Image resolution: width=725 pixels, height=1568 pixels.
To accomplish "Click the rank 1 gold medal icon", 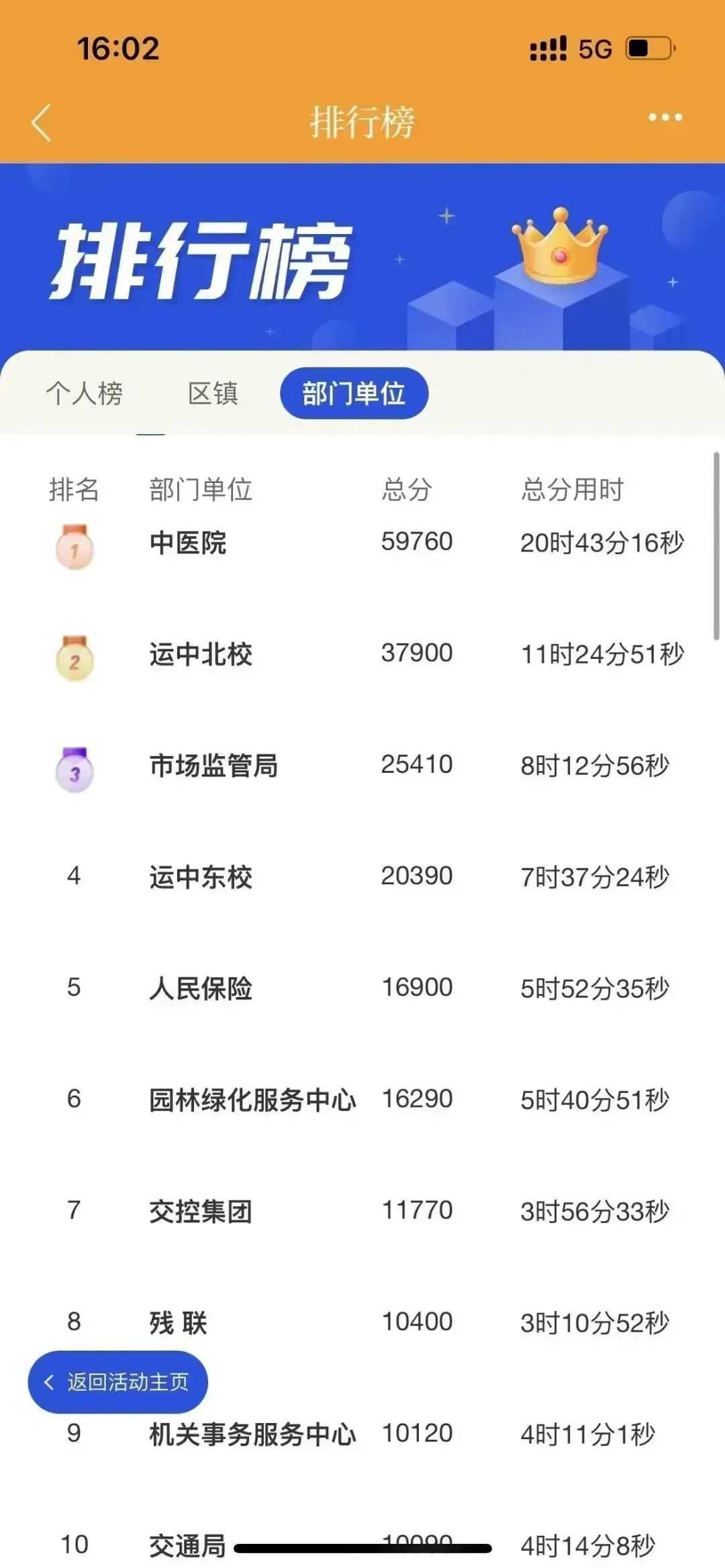I will tap(75, 543).
